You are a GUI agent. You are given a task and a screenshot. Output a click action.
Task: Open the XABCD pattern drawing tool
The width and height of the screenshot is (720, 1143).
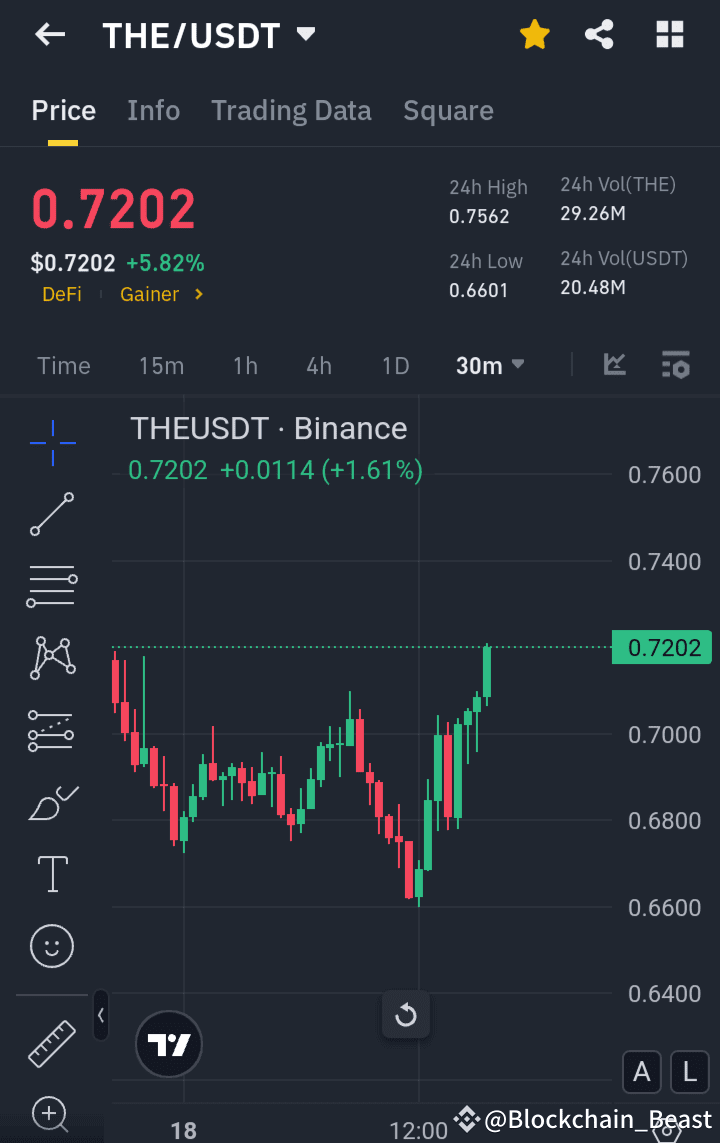[52, 657]
